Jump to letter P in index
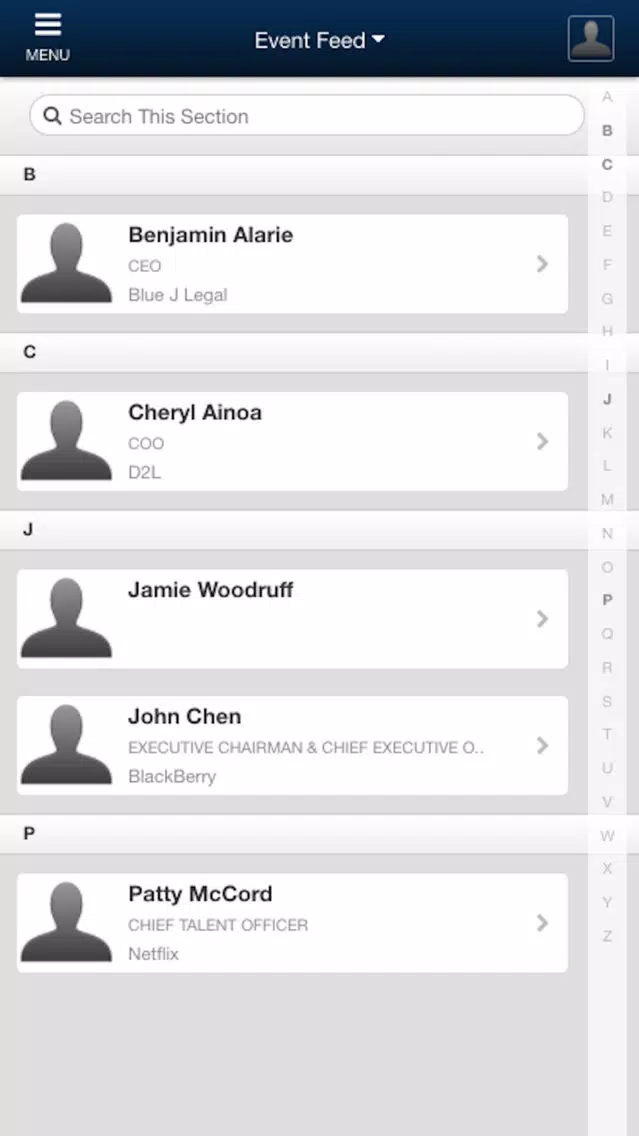 coord(607,600)
